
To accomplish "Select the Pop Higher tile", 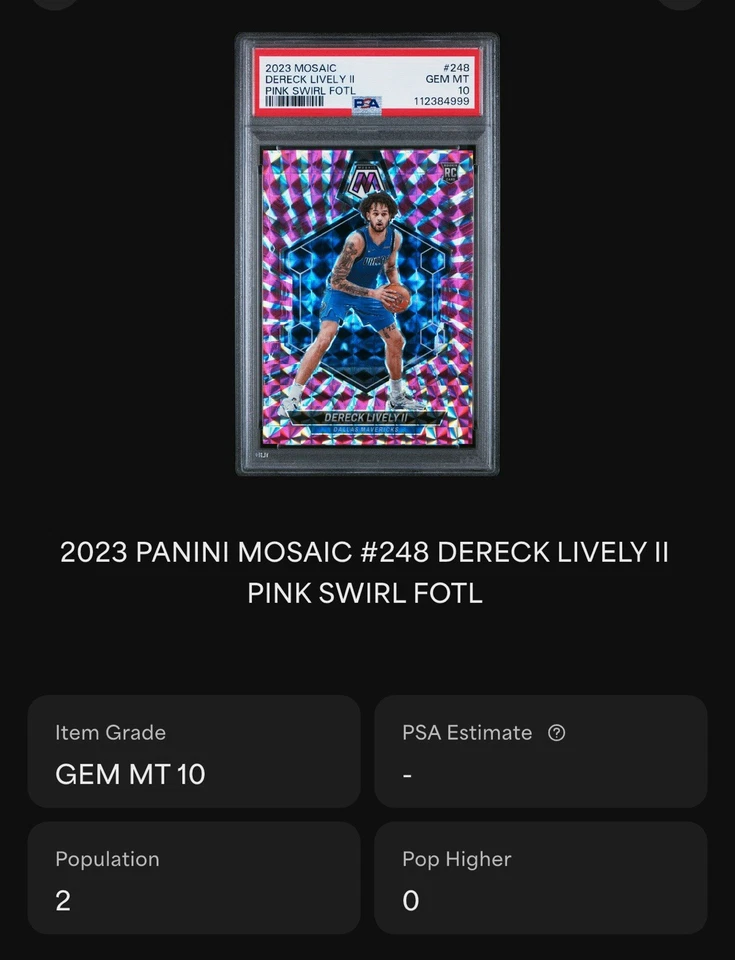I will 541,878.
